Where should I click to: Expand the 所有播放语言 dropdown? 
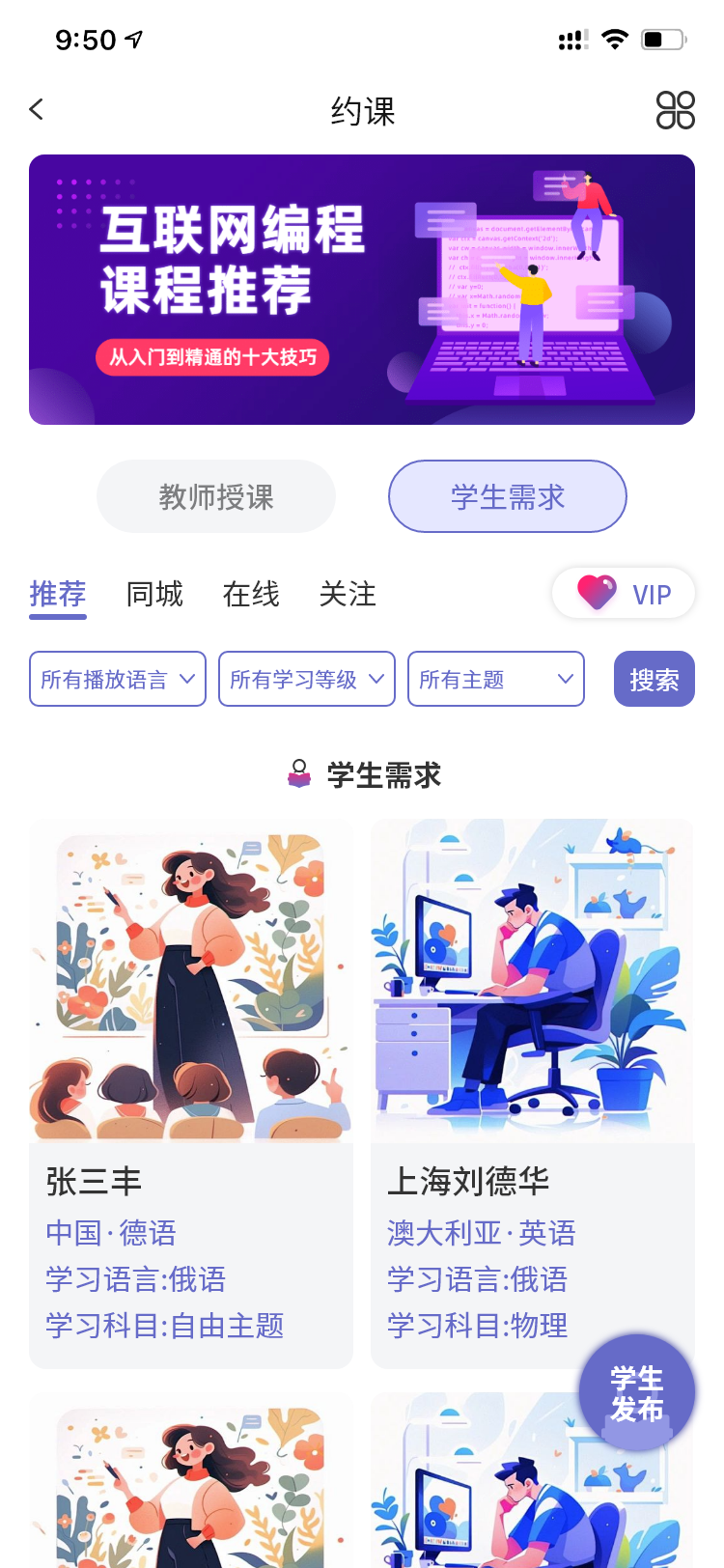pos(118,679)
